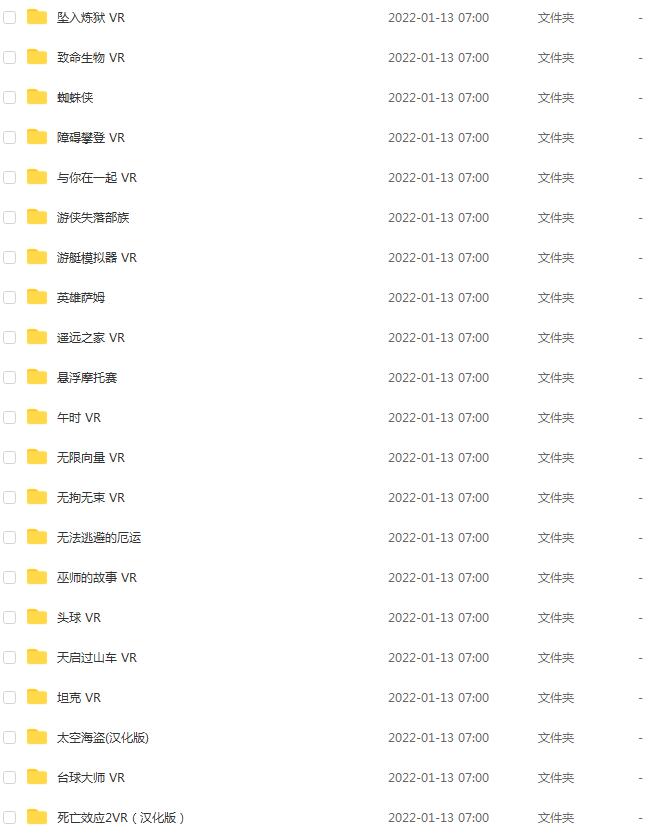The image size is (657, 839).
Task: Mark the checkbox next to 午时 VR
Action: point(10,418)
